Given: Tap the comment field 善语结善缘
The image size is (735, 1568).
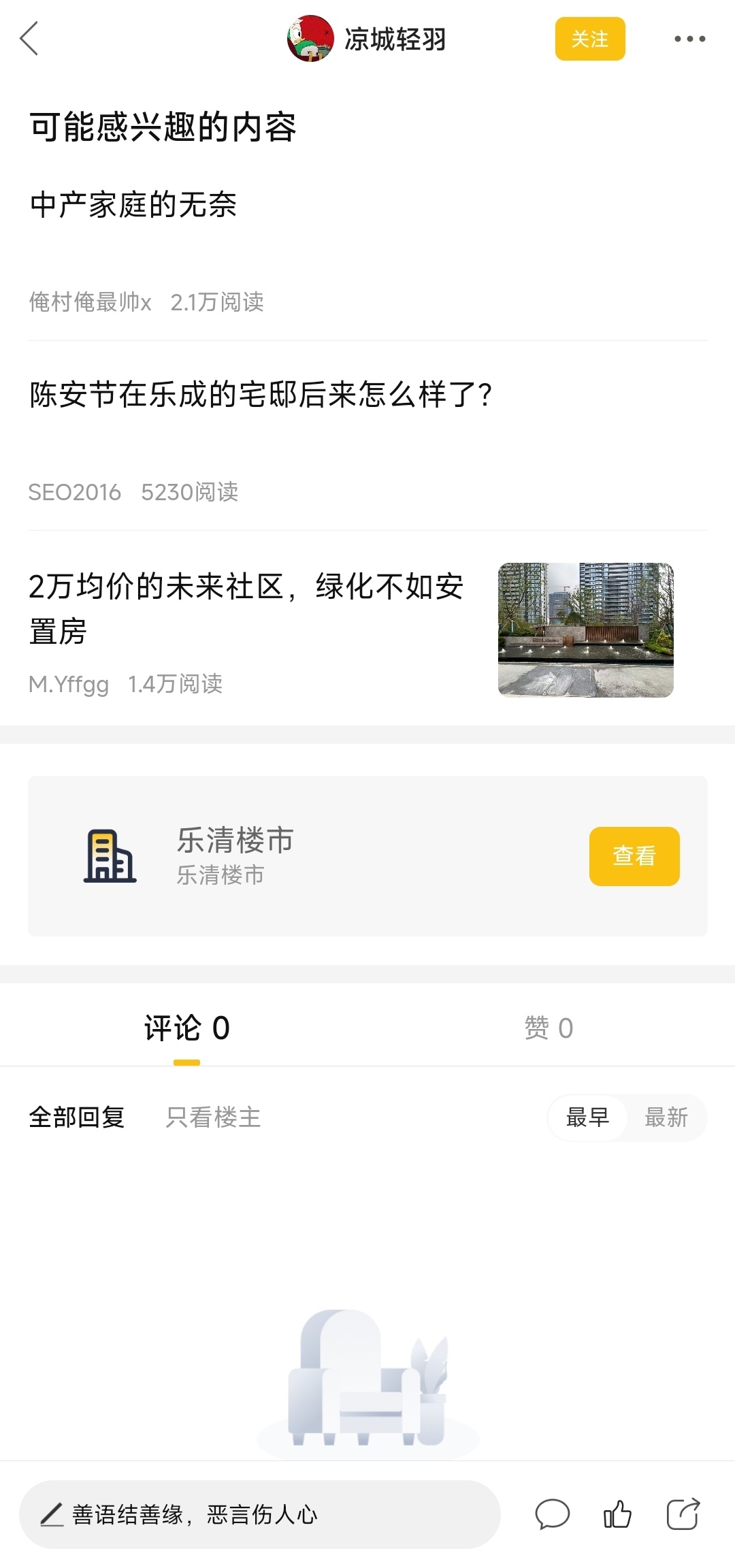Looking at the screenshot, I should 259,1514.
